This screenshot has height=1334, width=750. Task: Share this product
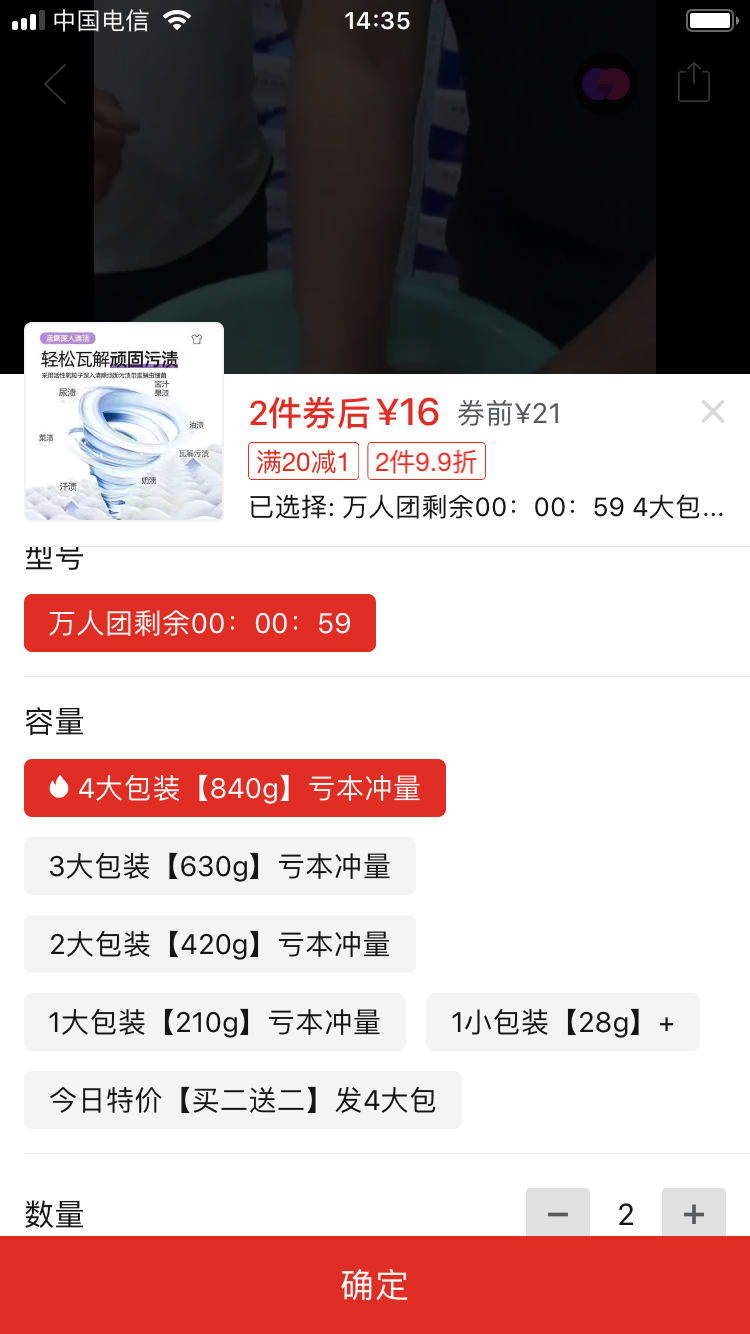pos(693,83)
